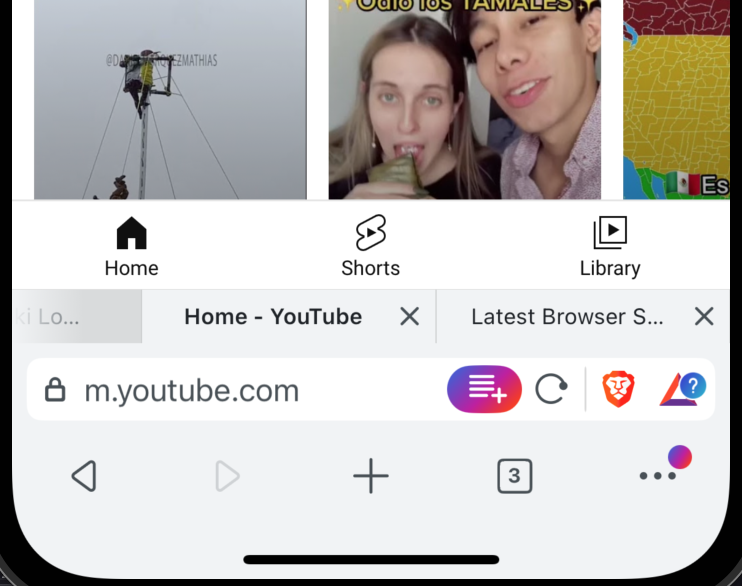Switch to the Shorts tab

point(370,247)
